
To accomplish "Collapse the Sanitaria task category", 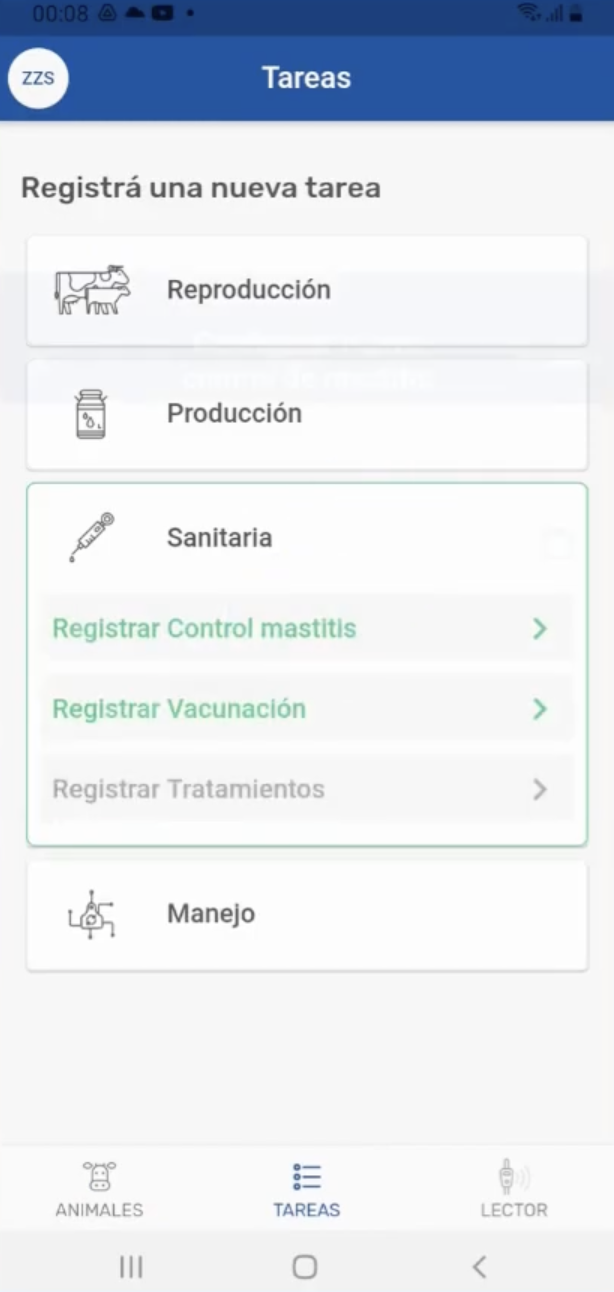I will (x=306, y=538).
